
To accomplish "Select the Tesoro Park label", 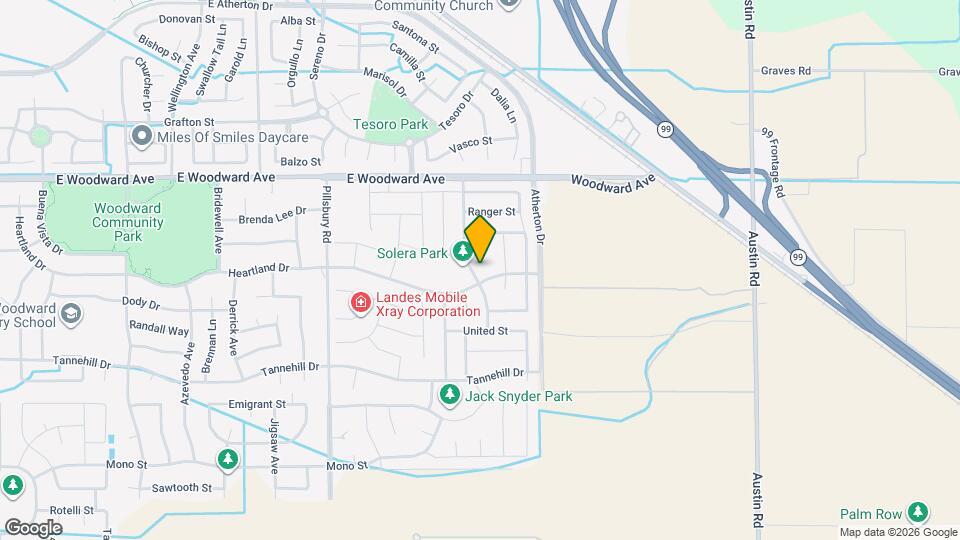I will (390, 125).
